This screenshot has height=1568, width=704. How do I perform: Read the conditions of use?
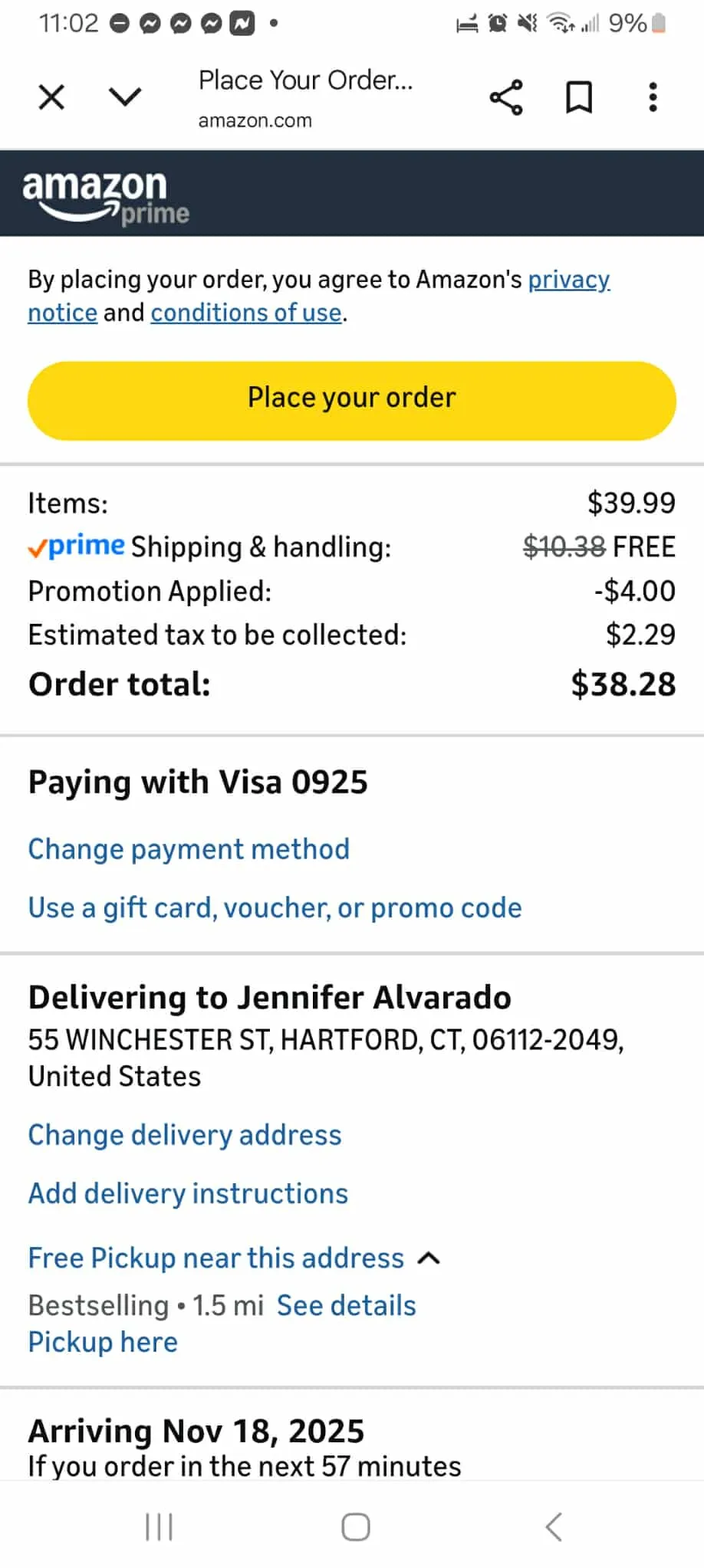pos(246,313)
